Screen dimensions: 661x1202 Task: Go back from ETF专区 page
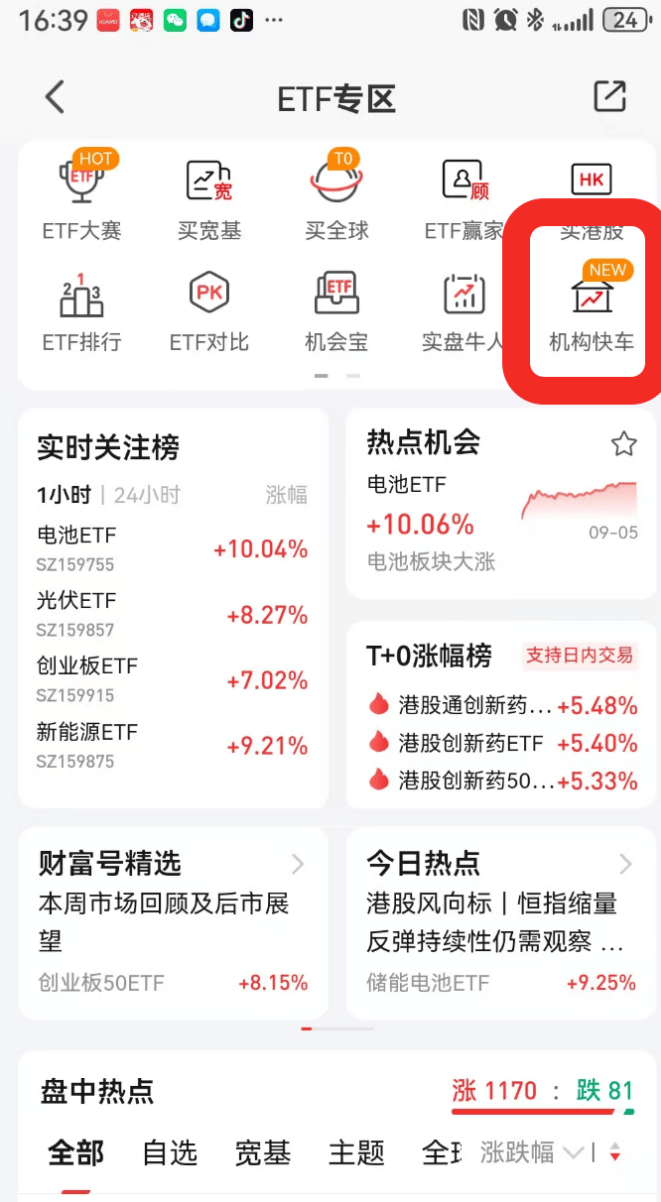point(55,97)
